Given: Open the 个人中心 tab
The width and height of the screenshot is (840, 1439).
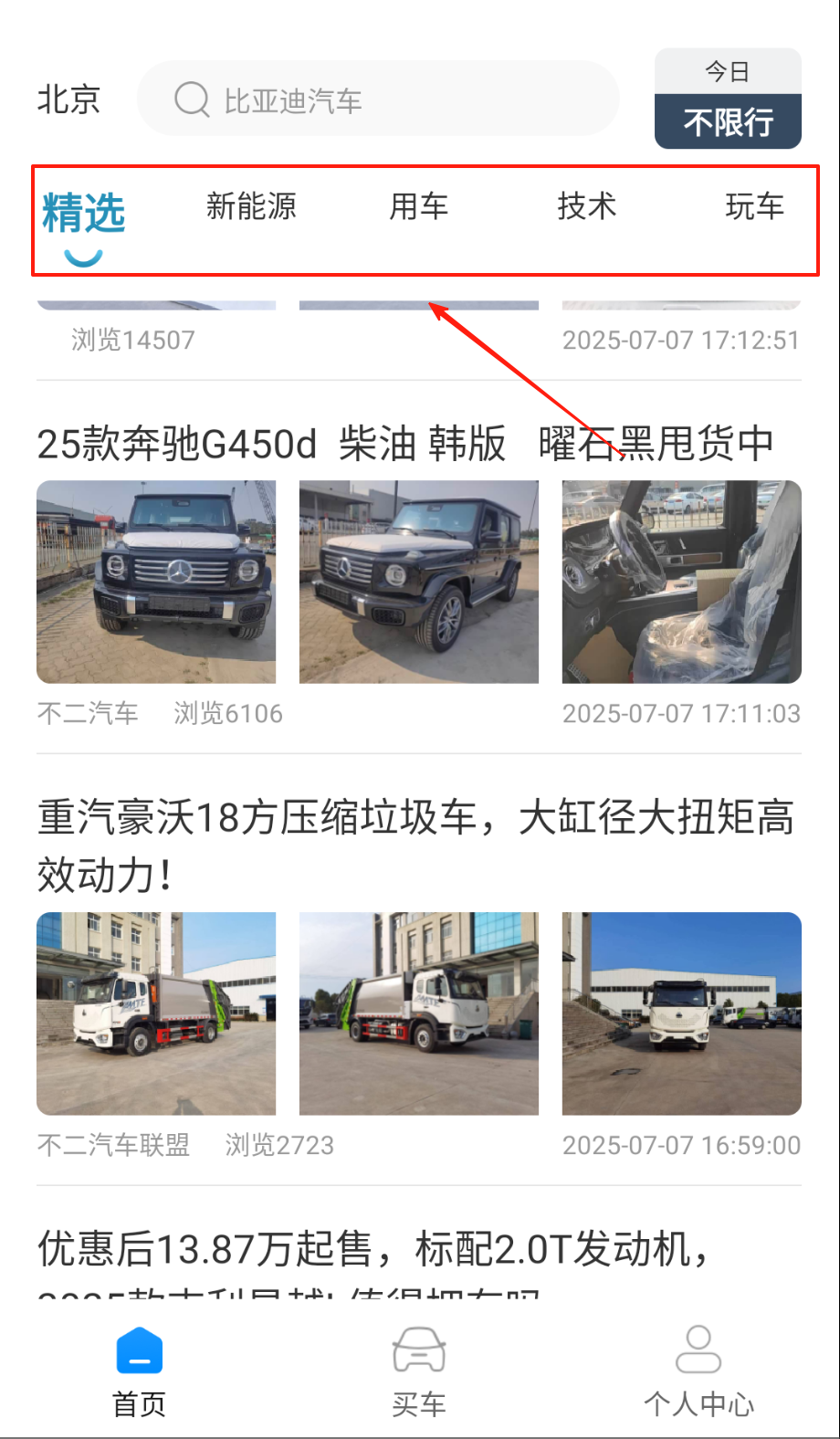Looking at the screenshot, I should tap(698, 1371).
